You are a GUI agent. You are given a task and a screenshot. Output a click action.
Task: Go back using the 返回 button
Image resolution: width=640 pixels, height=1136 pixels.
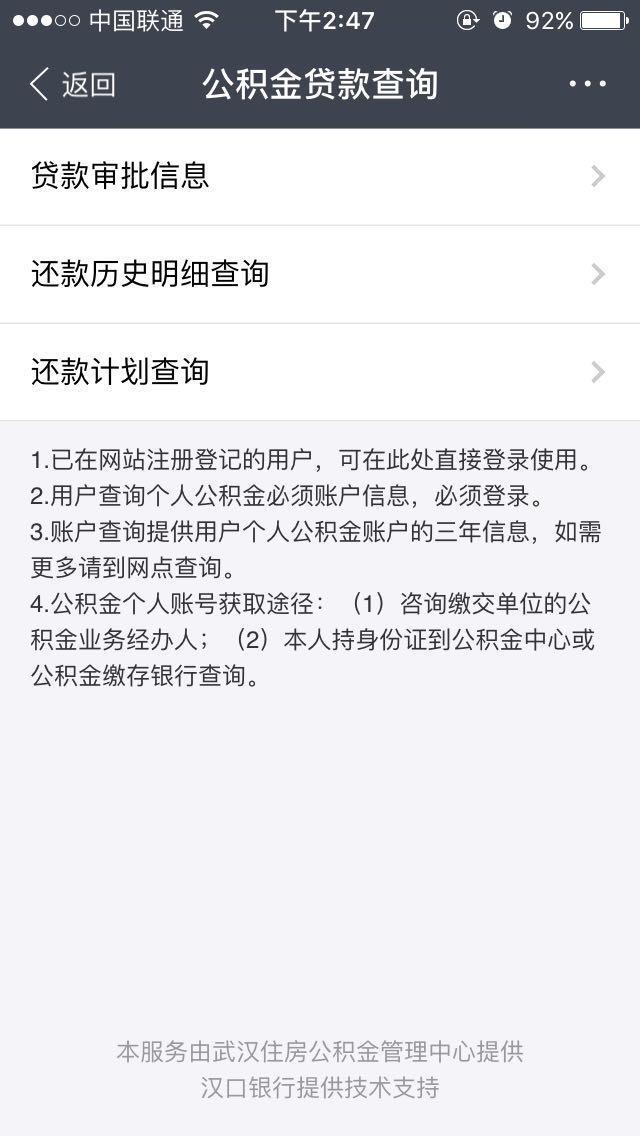[72, 85]
